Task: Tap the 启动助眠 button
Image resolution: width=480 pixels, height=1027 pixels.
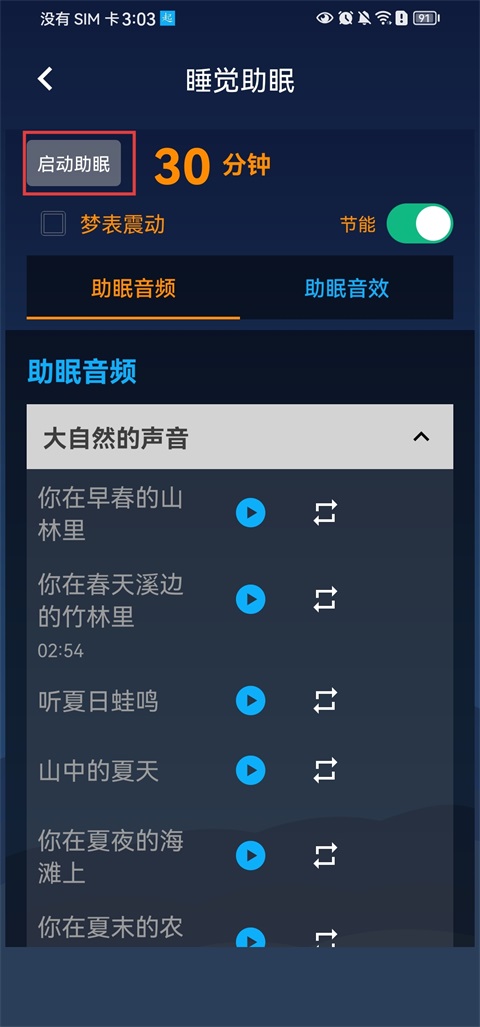Action: click(x=74, y=163)
